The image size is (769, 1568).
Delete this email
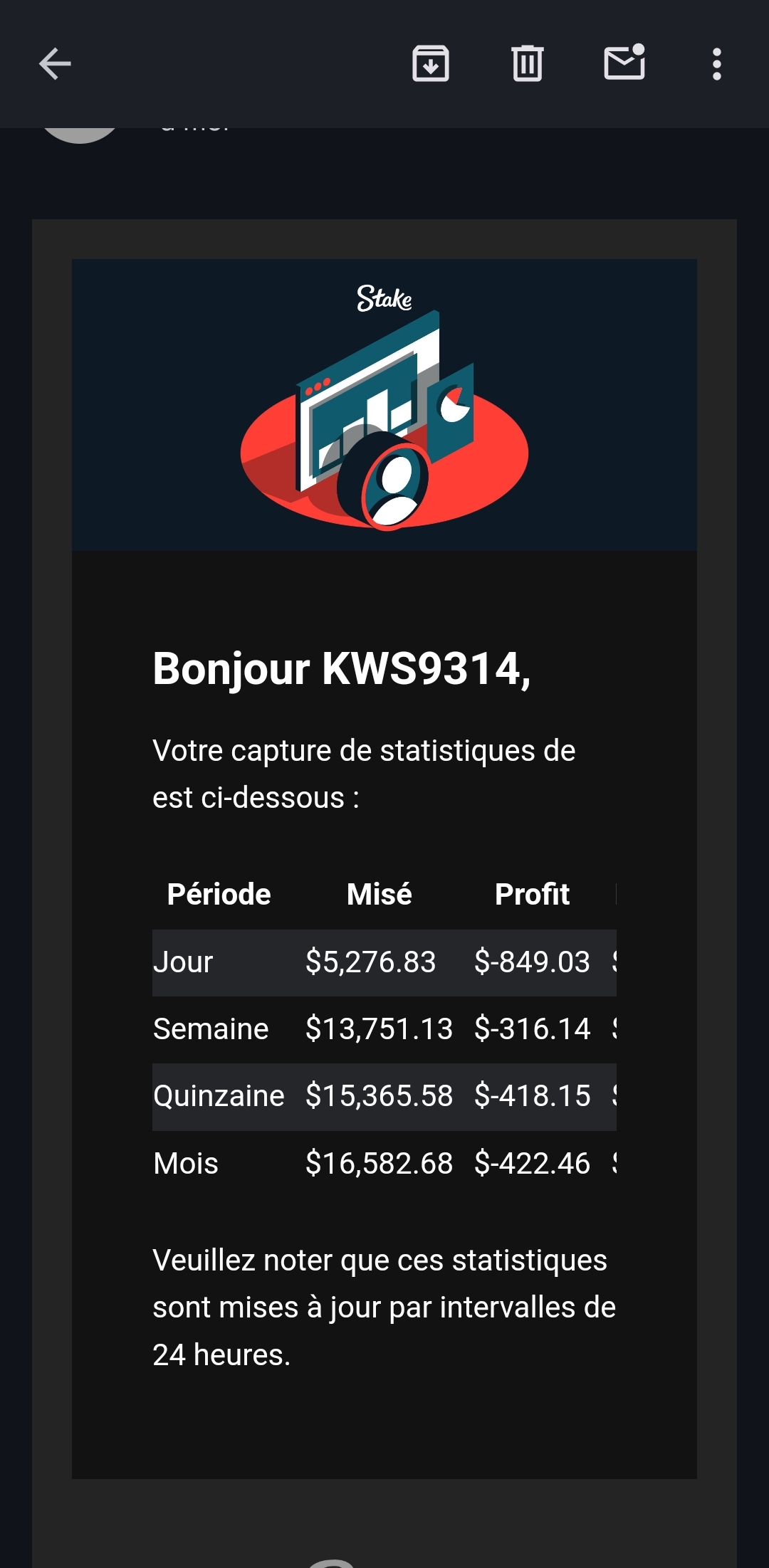pyautogui.click(x=528, y=63)
